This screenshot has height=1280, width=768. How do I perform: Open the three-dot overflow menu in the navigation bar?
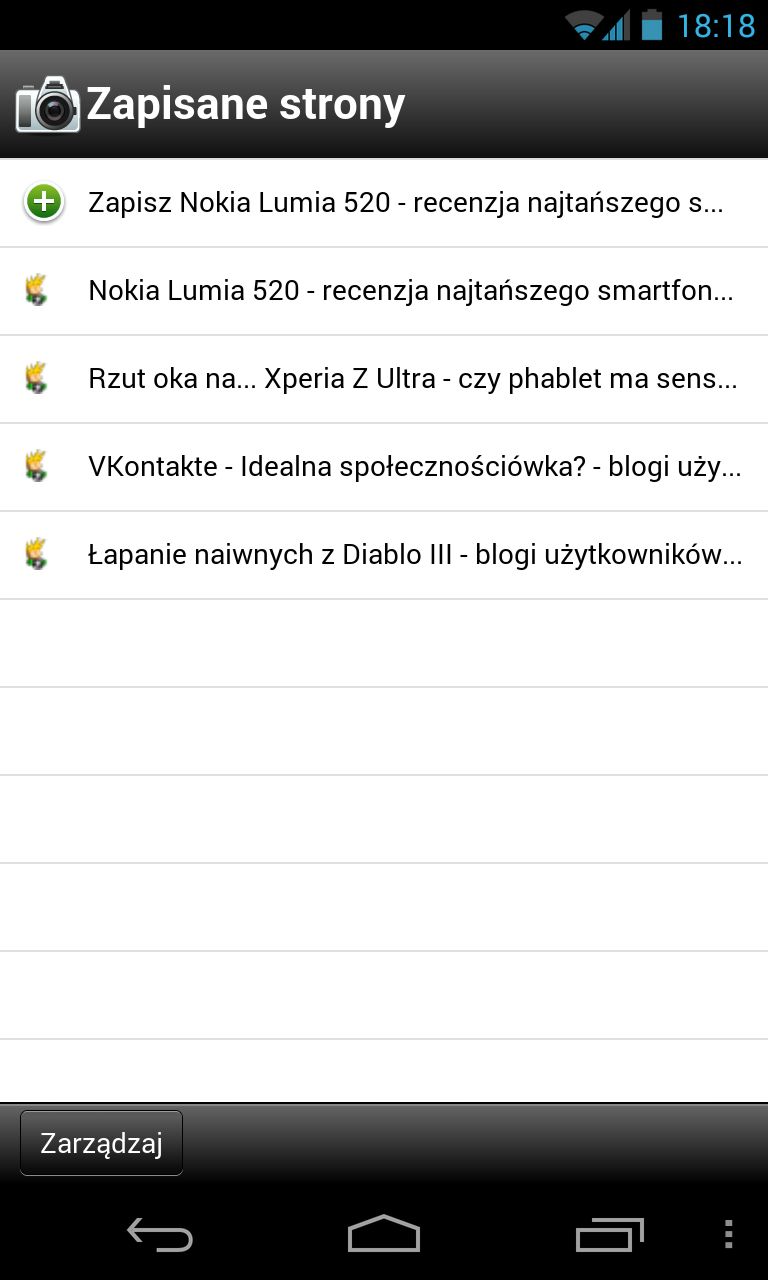(728, 1234)
